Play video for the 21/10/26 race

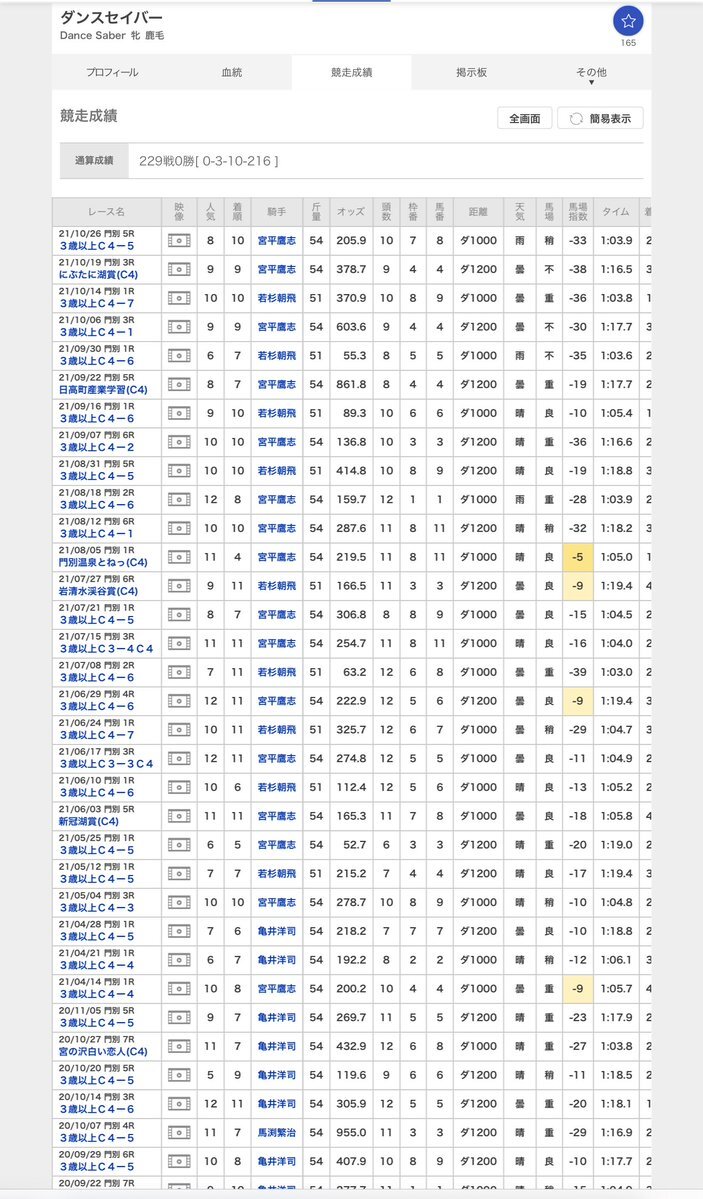click(x=179, y=240)
